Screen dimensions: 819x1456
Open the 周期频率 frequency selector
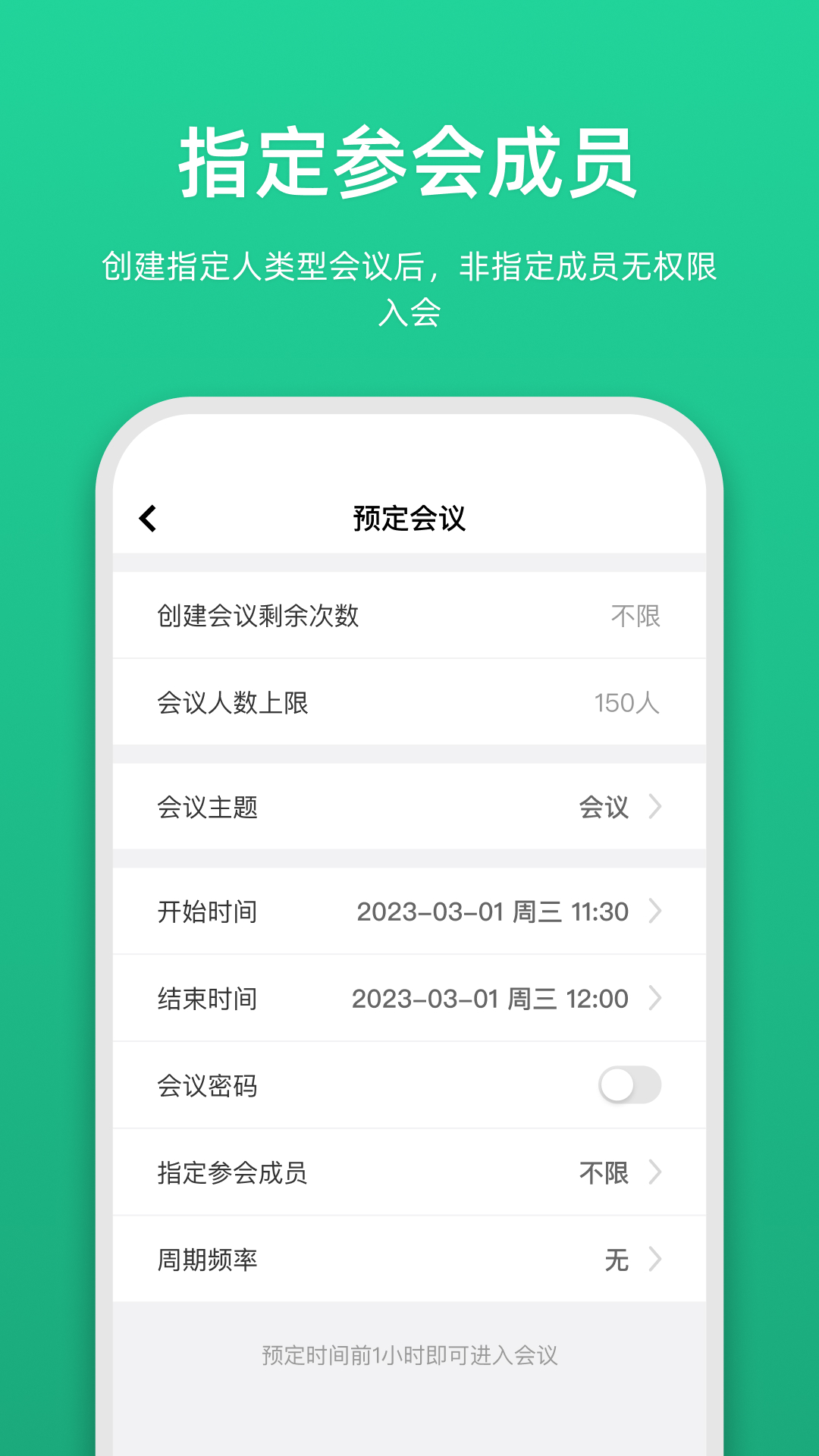point(409,1259)
